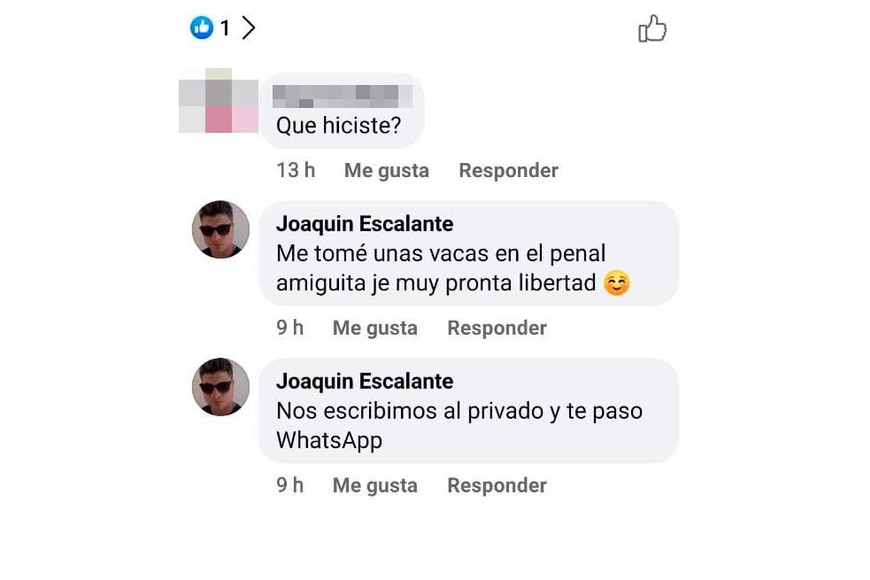Reply to the comment mentioning WhatsApp
Viewport: 870px width, 580px height.
[x=496, y=485]
